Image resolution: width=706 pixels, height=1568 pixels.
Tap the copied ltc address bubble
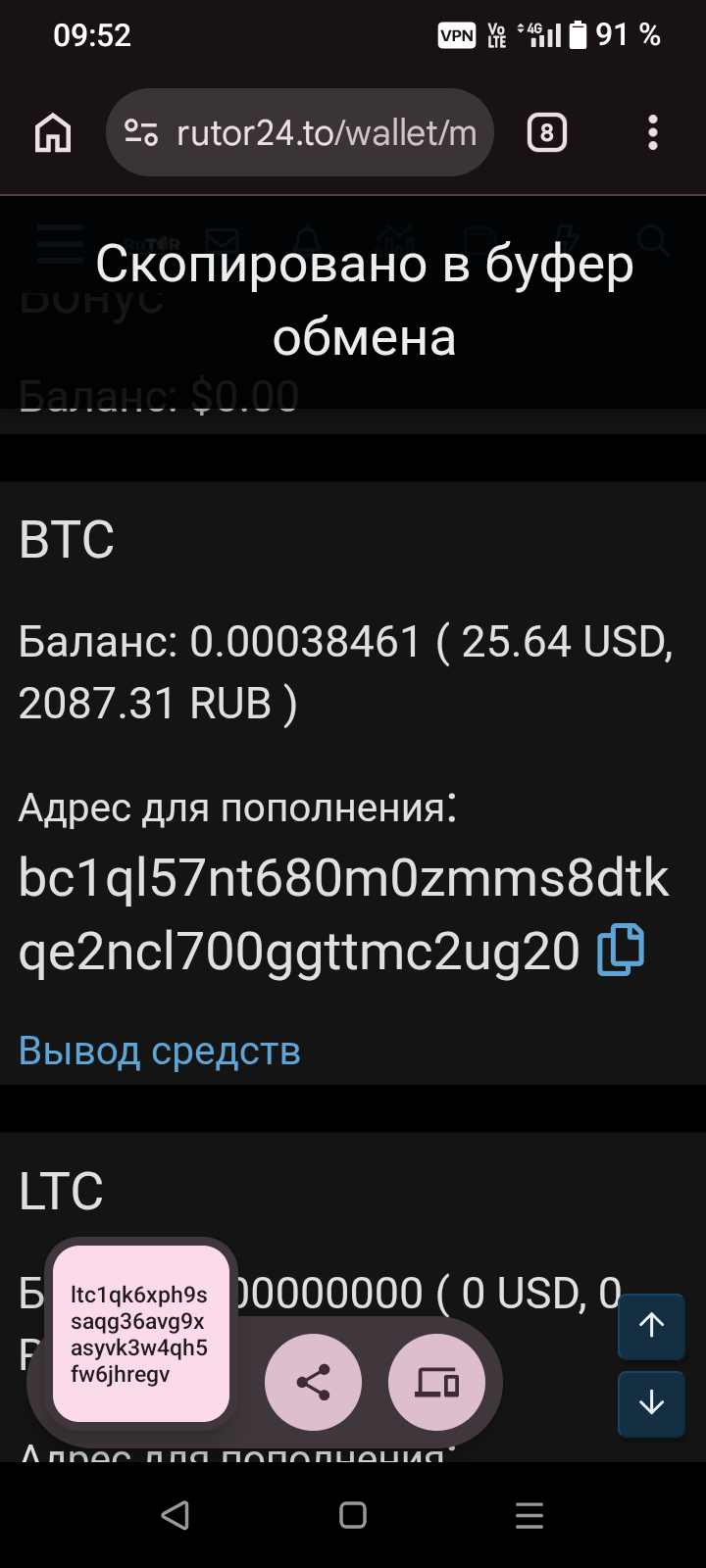(140, 1333)
